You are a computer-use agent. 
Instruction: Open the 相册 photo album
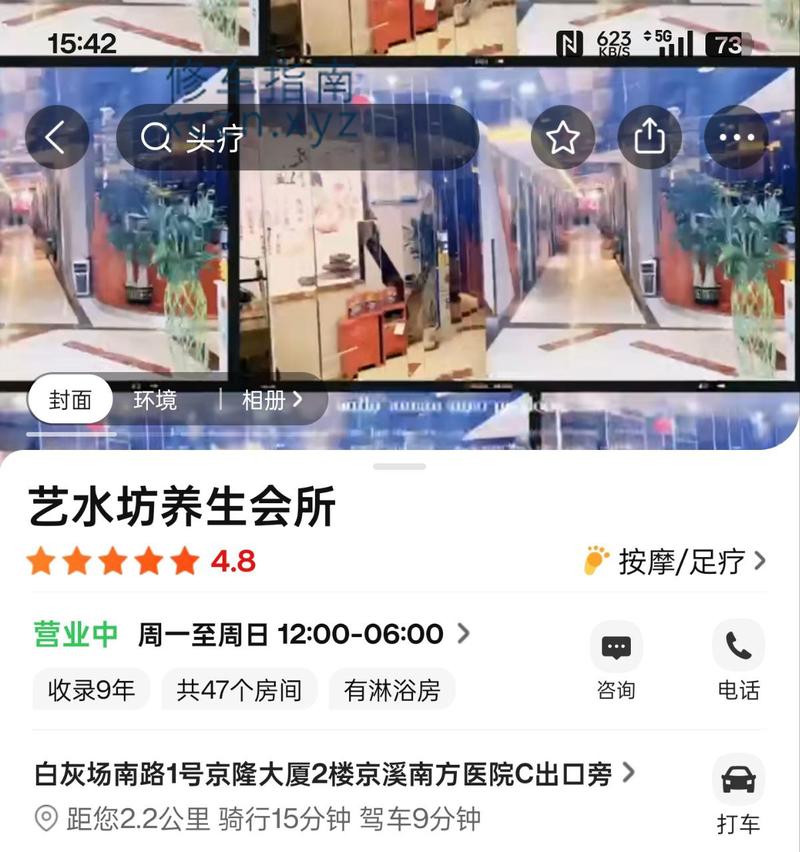[270, 401]
